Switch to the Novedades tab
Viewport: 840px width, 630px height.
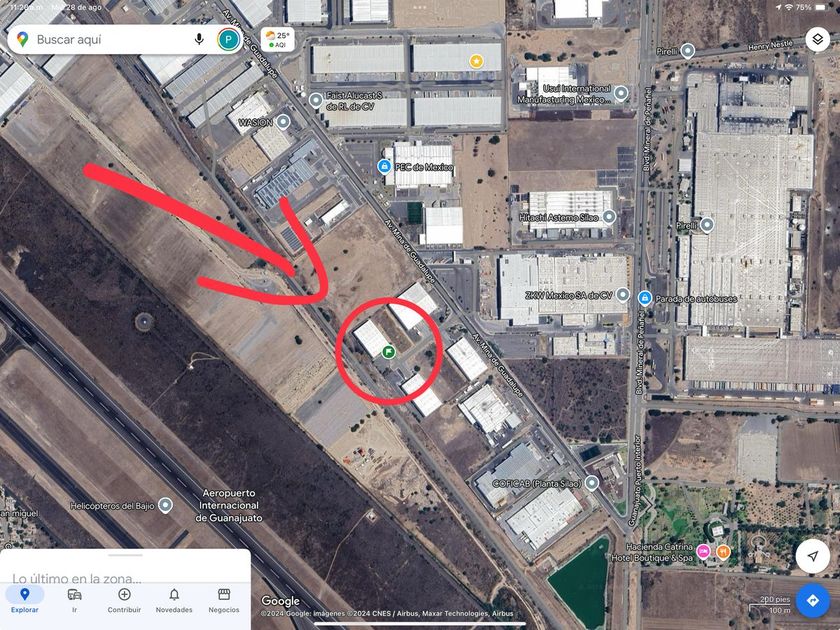coord(174,600)
